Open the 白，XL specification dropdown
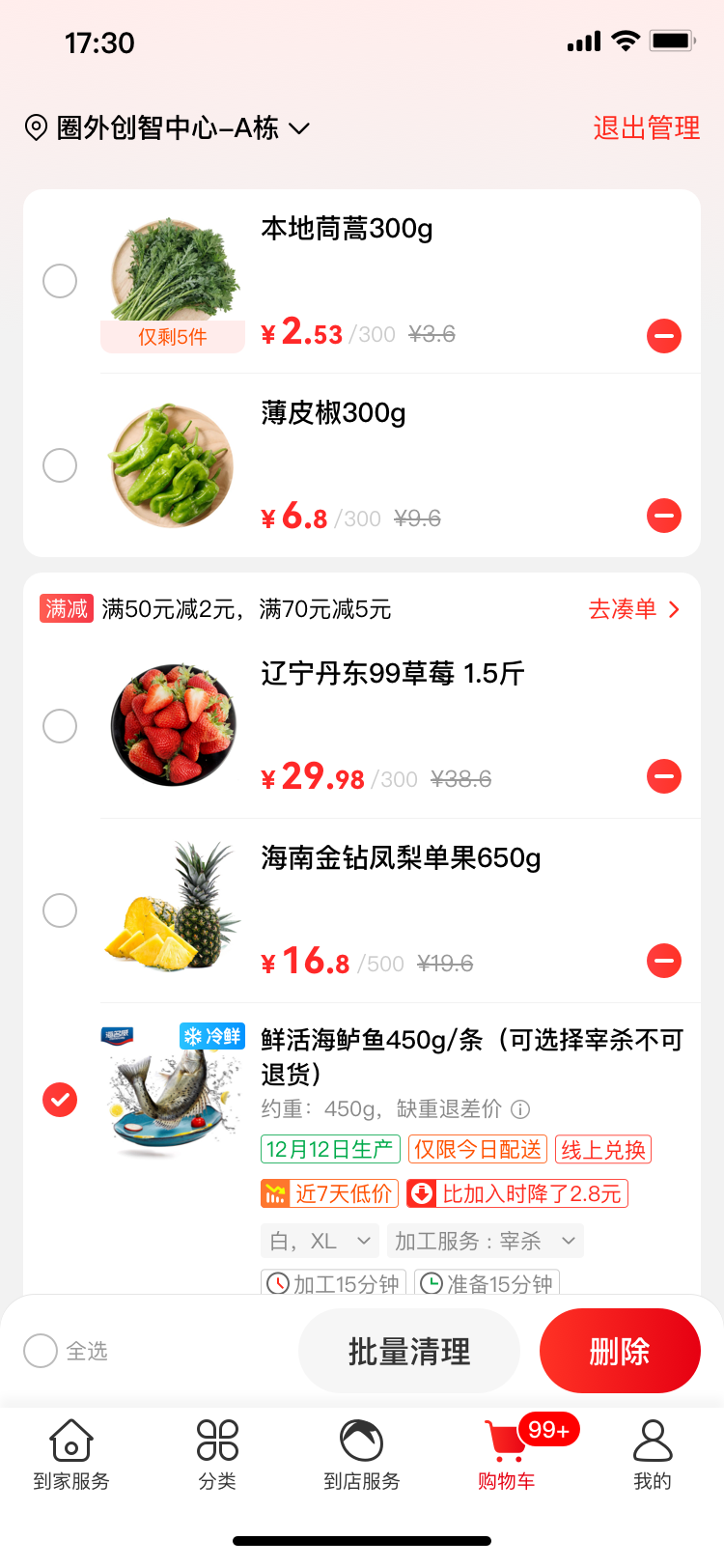Viewport: 724px width, 1568px height. point(319,1242)
